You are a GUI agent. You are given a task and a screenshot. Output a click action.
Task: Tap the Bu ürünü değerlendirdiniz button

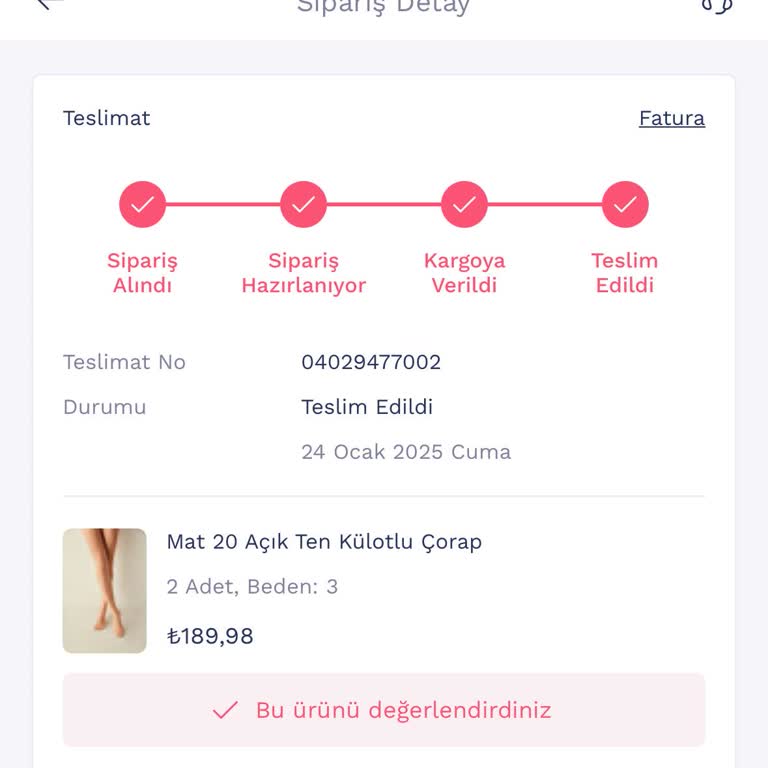point(384,710)
